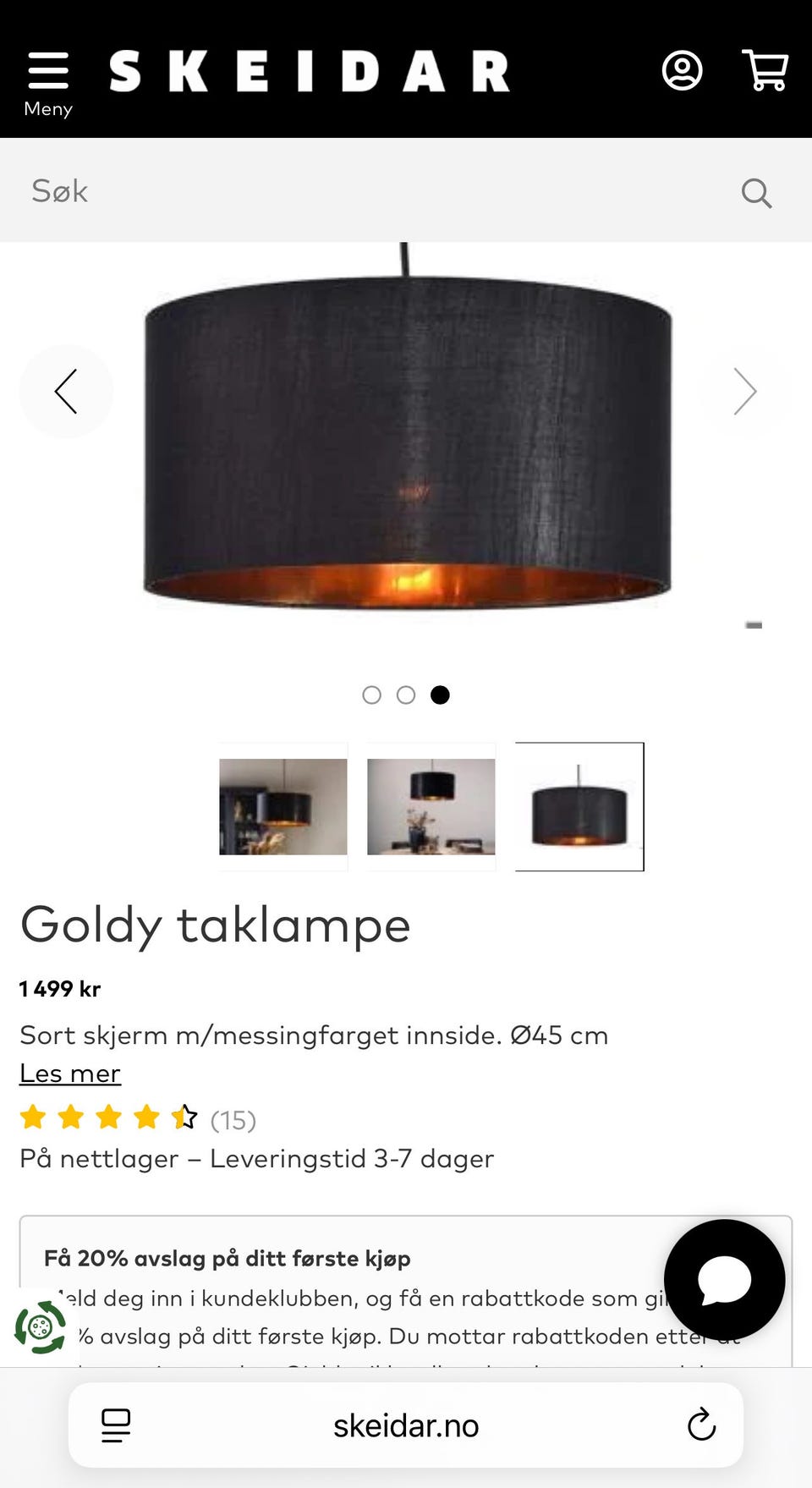
Task: Tap the magnifying glass search icon
Action: (757, 193)
